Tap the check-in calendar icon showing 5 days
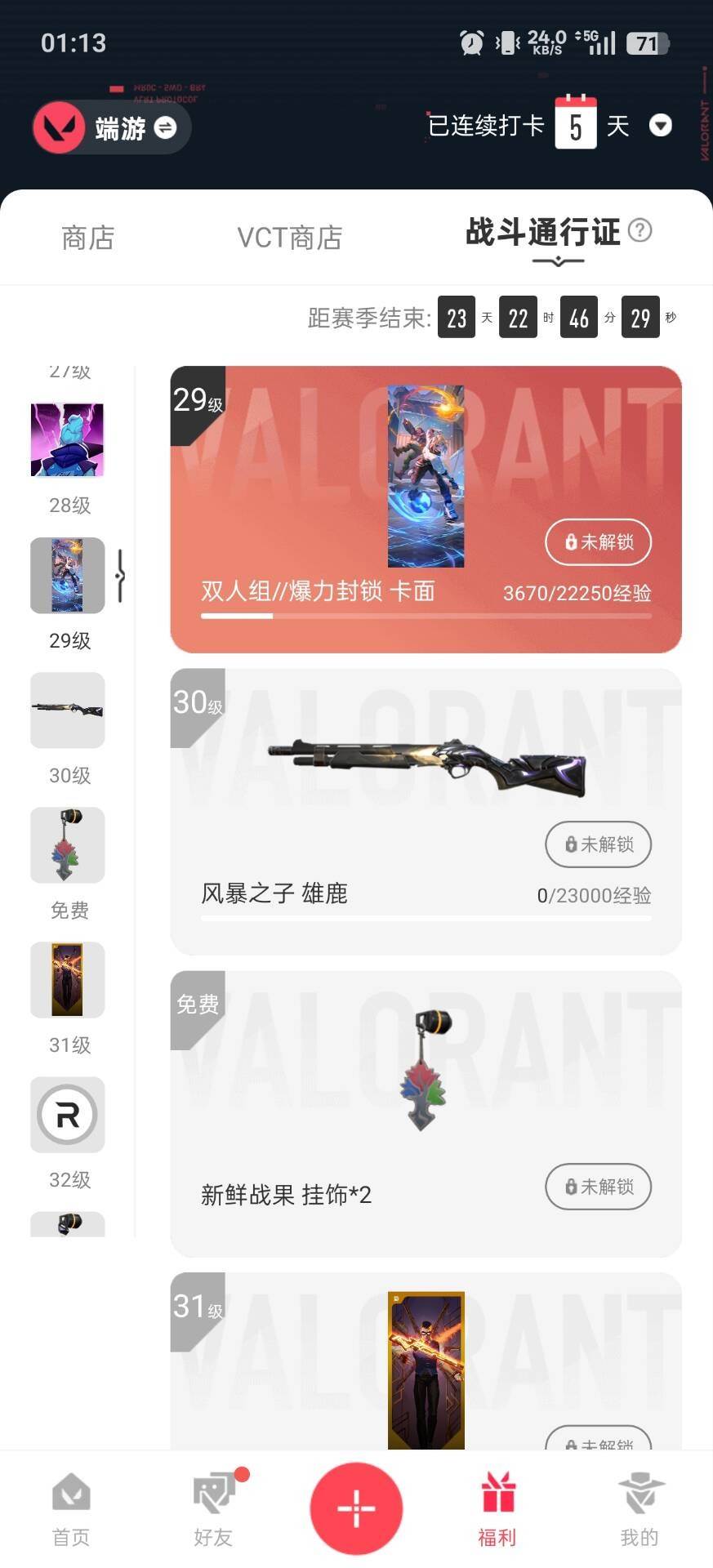Viewport: 713px width, 1568px height. [577, 124]
